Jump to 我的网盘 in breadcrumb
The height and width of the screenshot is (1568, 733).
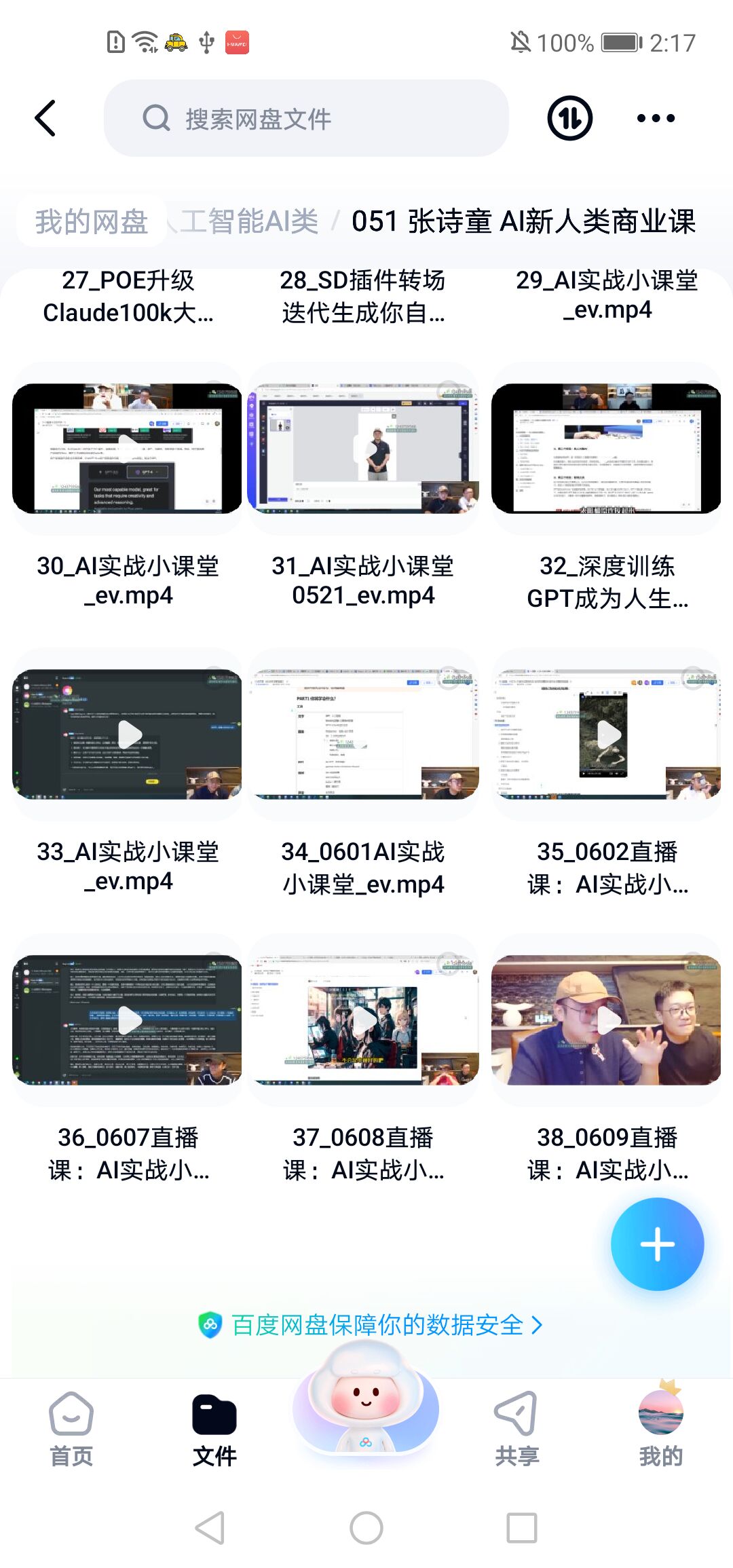pyautogui.click(x=92, y=221)
